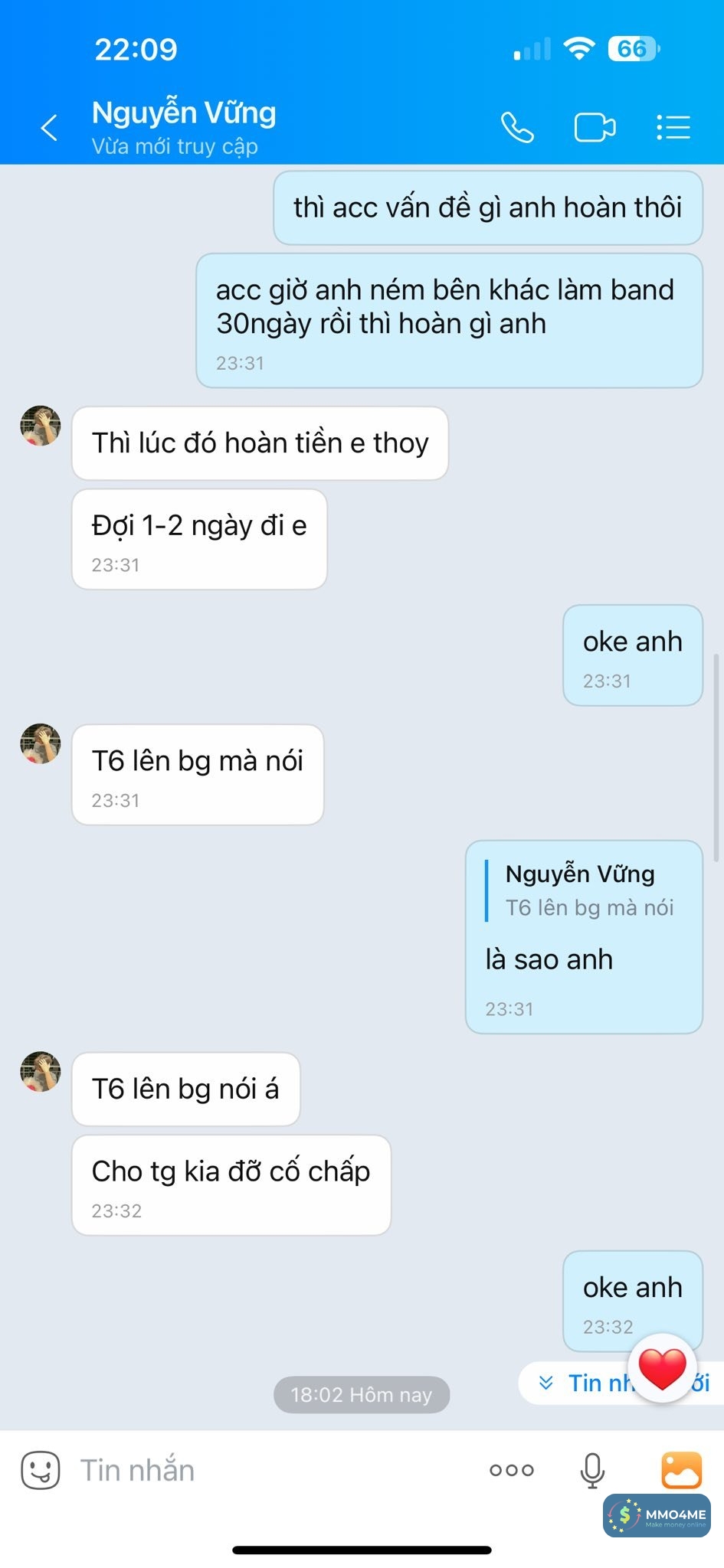Image resolution: width=724 pixels, height=1568 pixels.
Task: Focus the Tin nhắn message field
Action: pos(268,1470)
